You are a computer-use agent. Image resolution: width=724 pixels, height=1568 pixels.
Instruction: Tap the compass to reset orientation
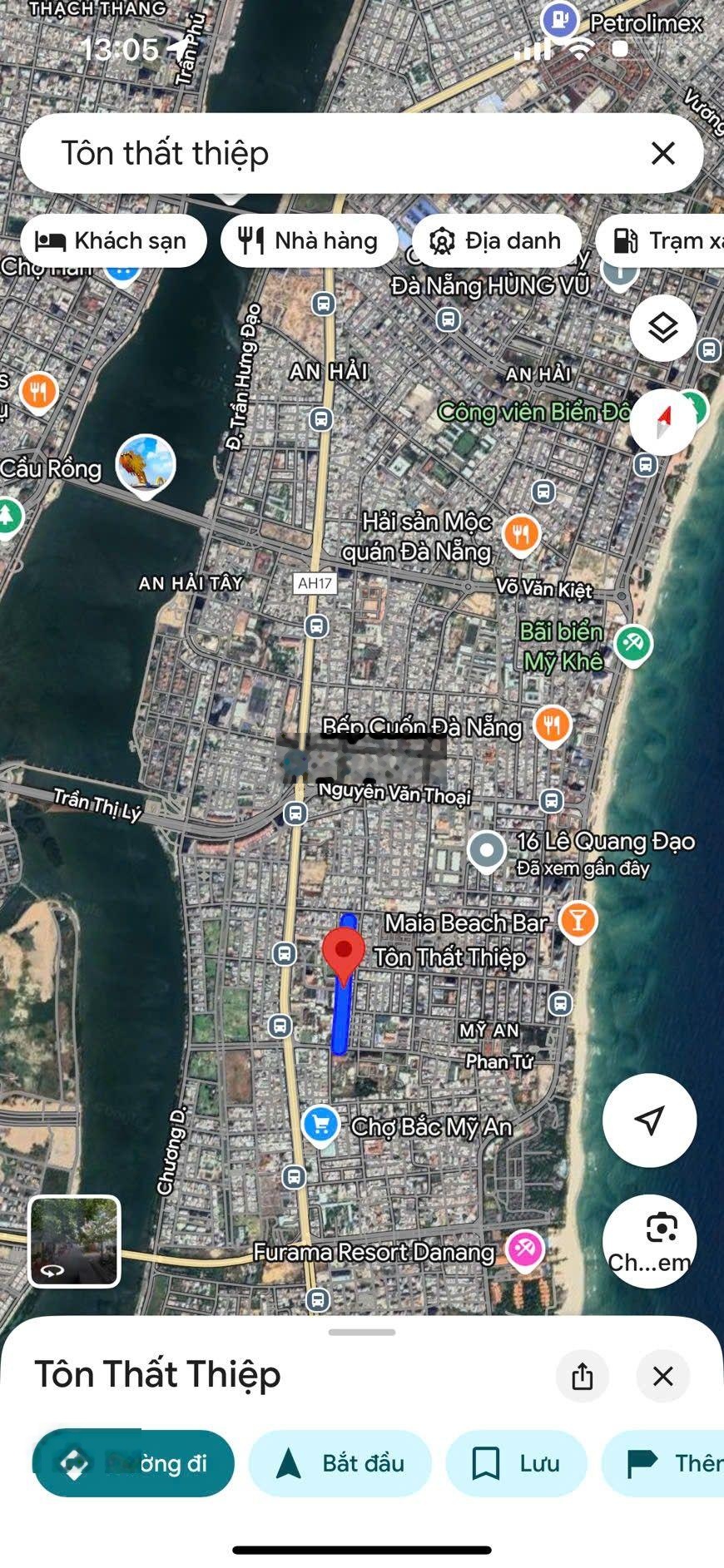[662, 422]
